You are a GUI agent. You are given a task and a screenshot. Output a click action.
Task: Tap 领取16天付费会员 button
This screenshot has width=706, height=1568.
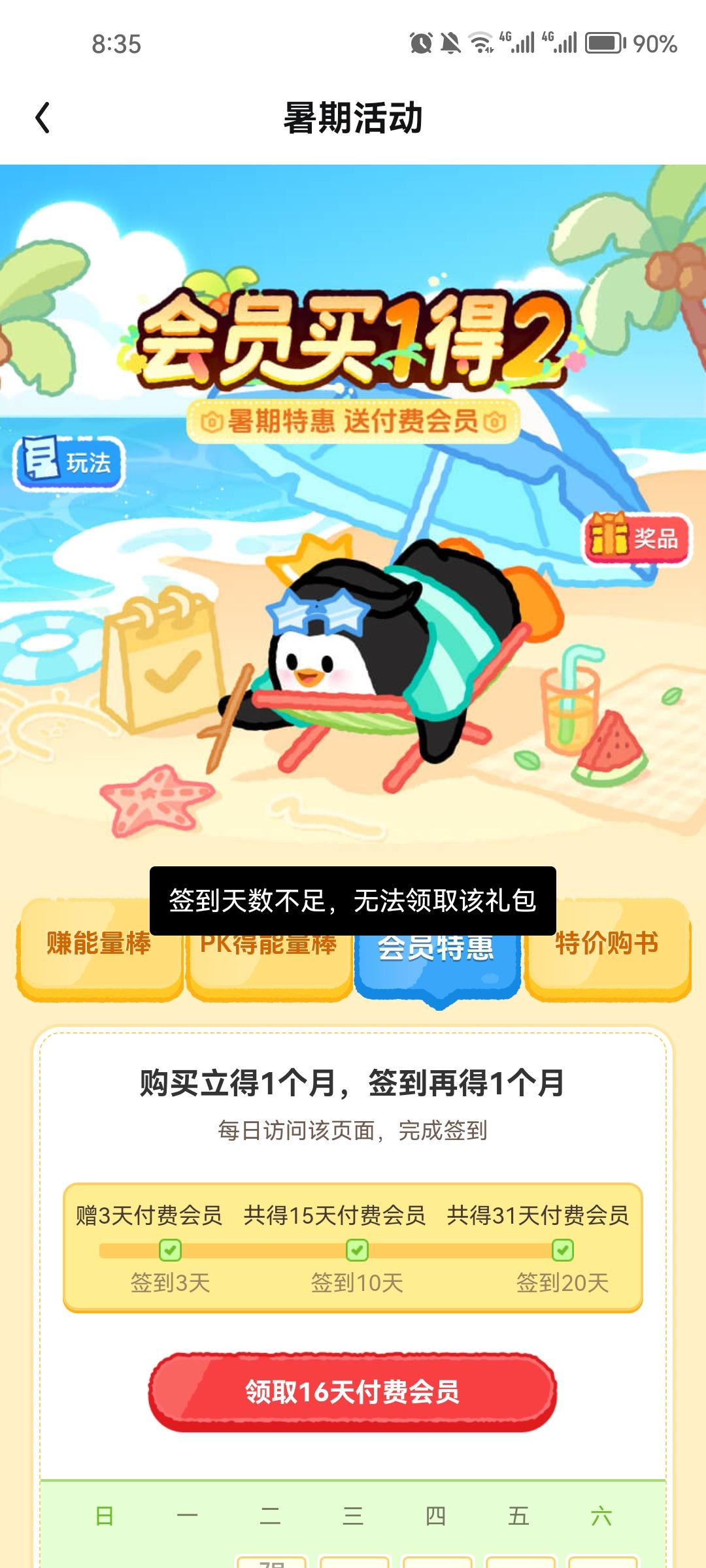[x=352, y=1392]
